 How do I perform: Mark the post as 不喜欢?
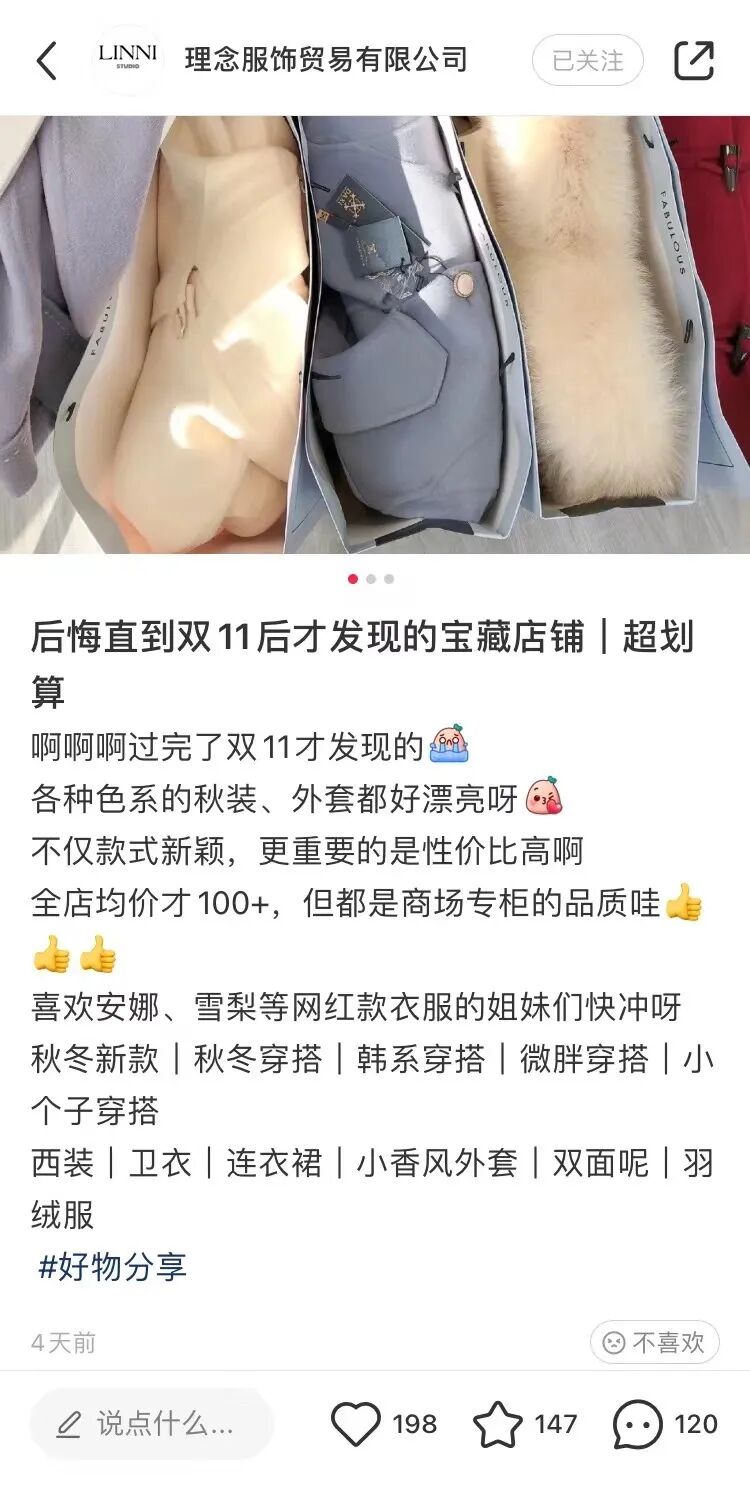coord(654,1342)
